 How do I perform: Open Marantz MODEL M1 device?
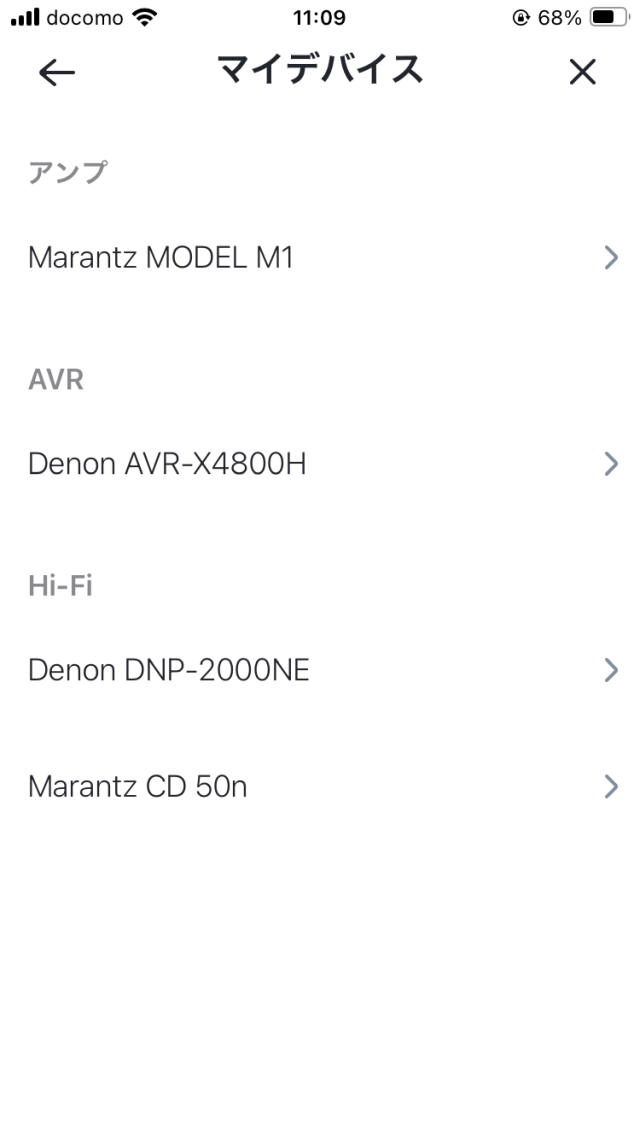[320, 258]
